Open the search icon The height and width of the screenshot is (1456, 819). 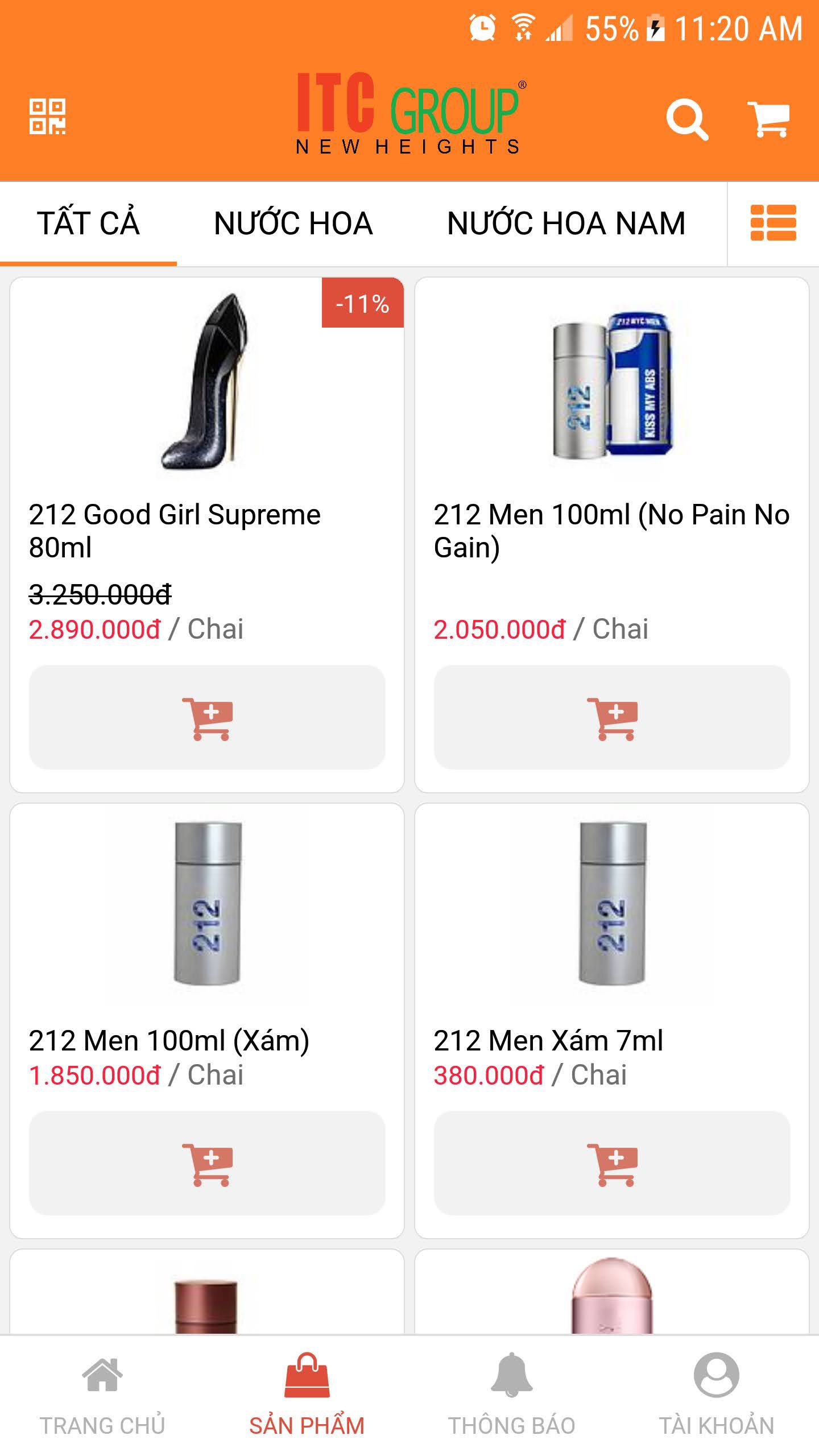tap(686, 119)
